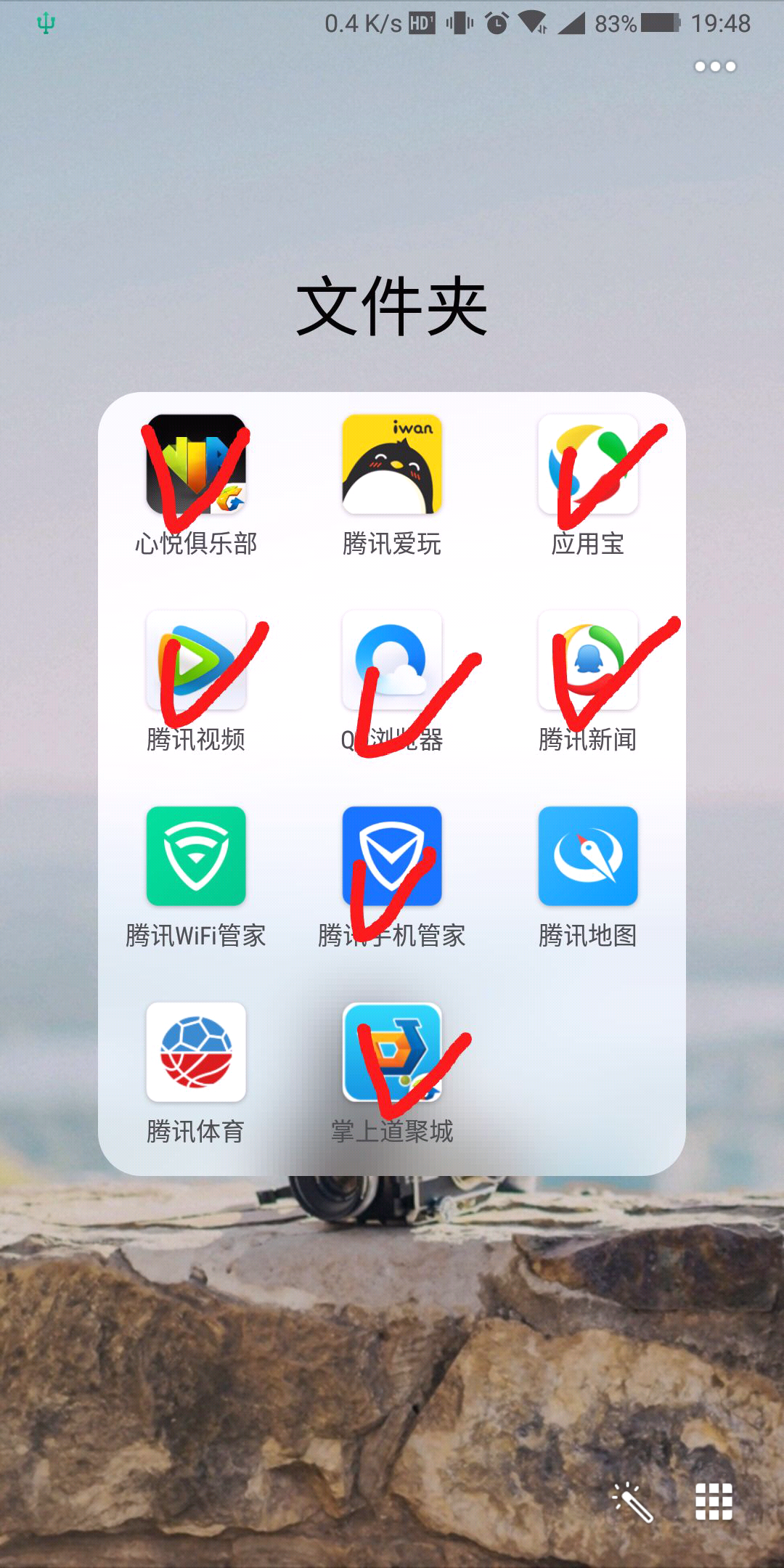This screenshot has height=1568, width=784.
Task: Open the 腾讯新闻 app
Action: [588, 661]
